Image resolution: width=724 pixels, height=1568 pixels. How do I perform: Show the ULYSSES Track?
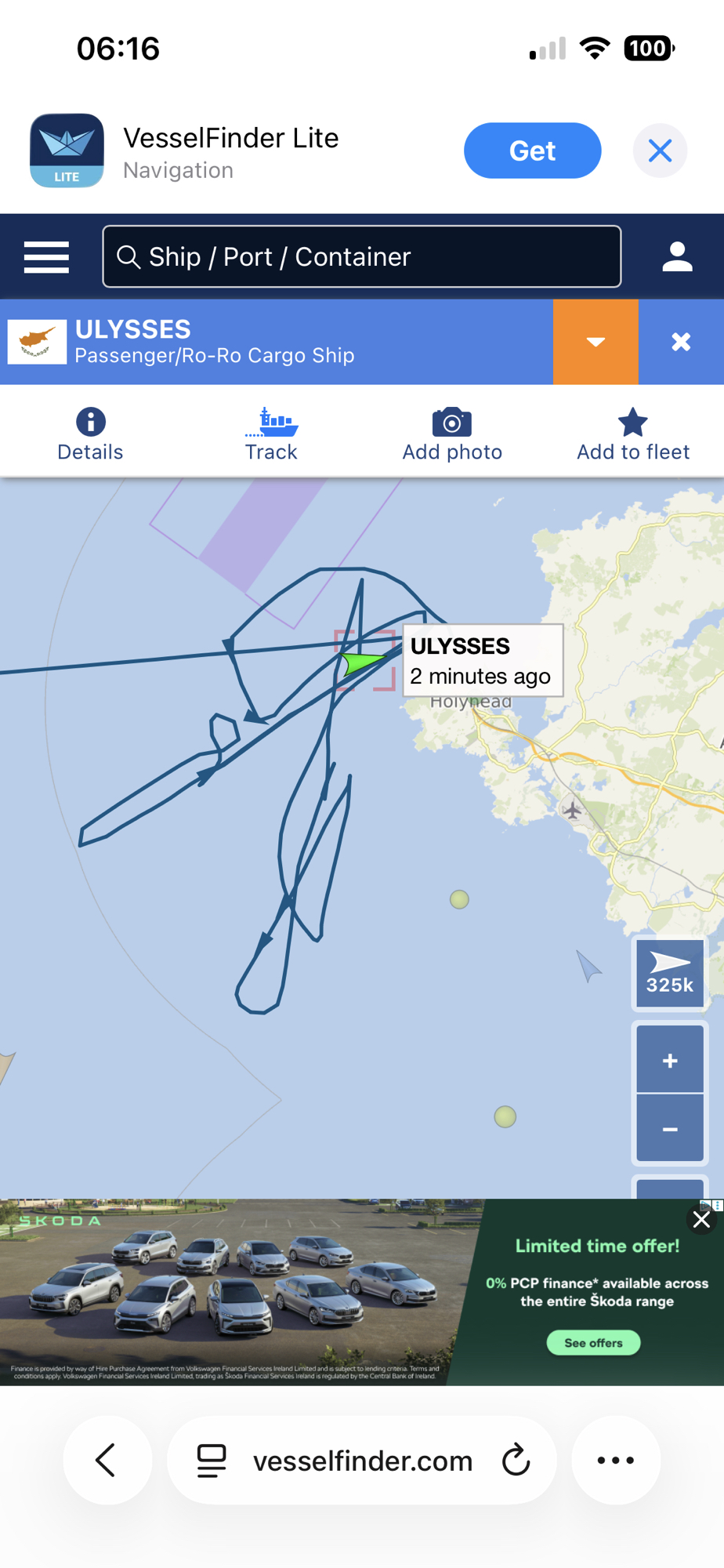point(271,434)
